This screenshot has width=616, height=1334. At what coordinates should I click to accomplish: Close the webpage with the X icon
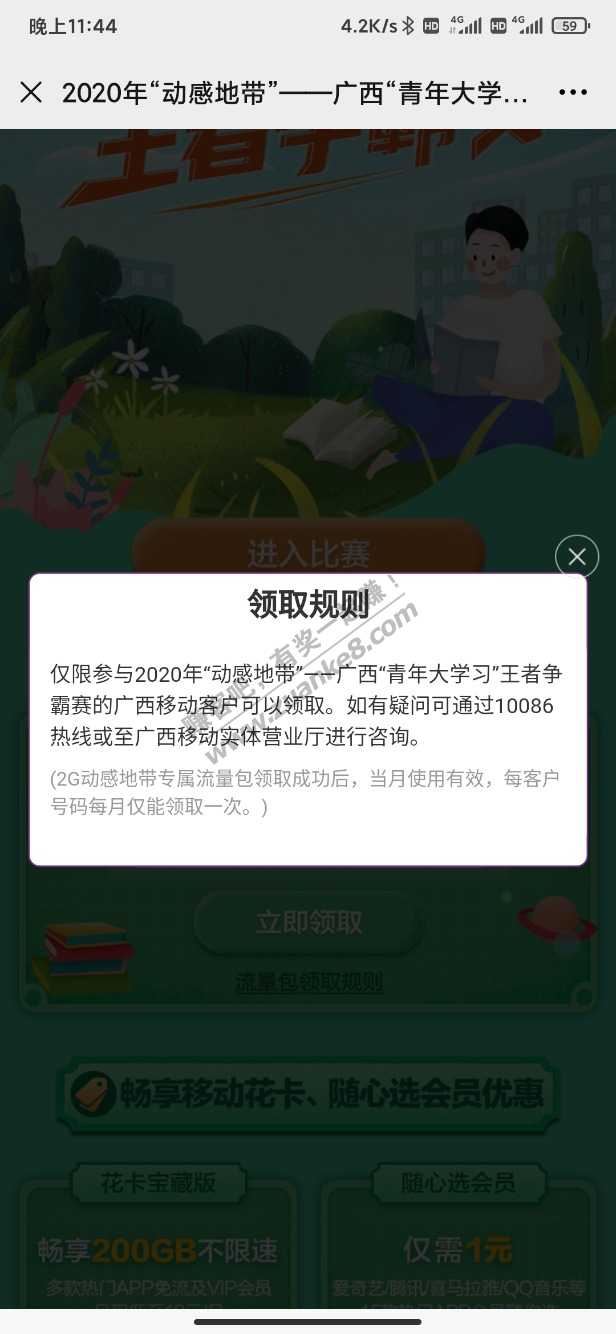click(31, 93)
